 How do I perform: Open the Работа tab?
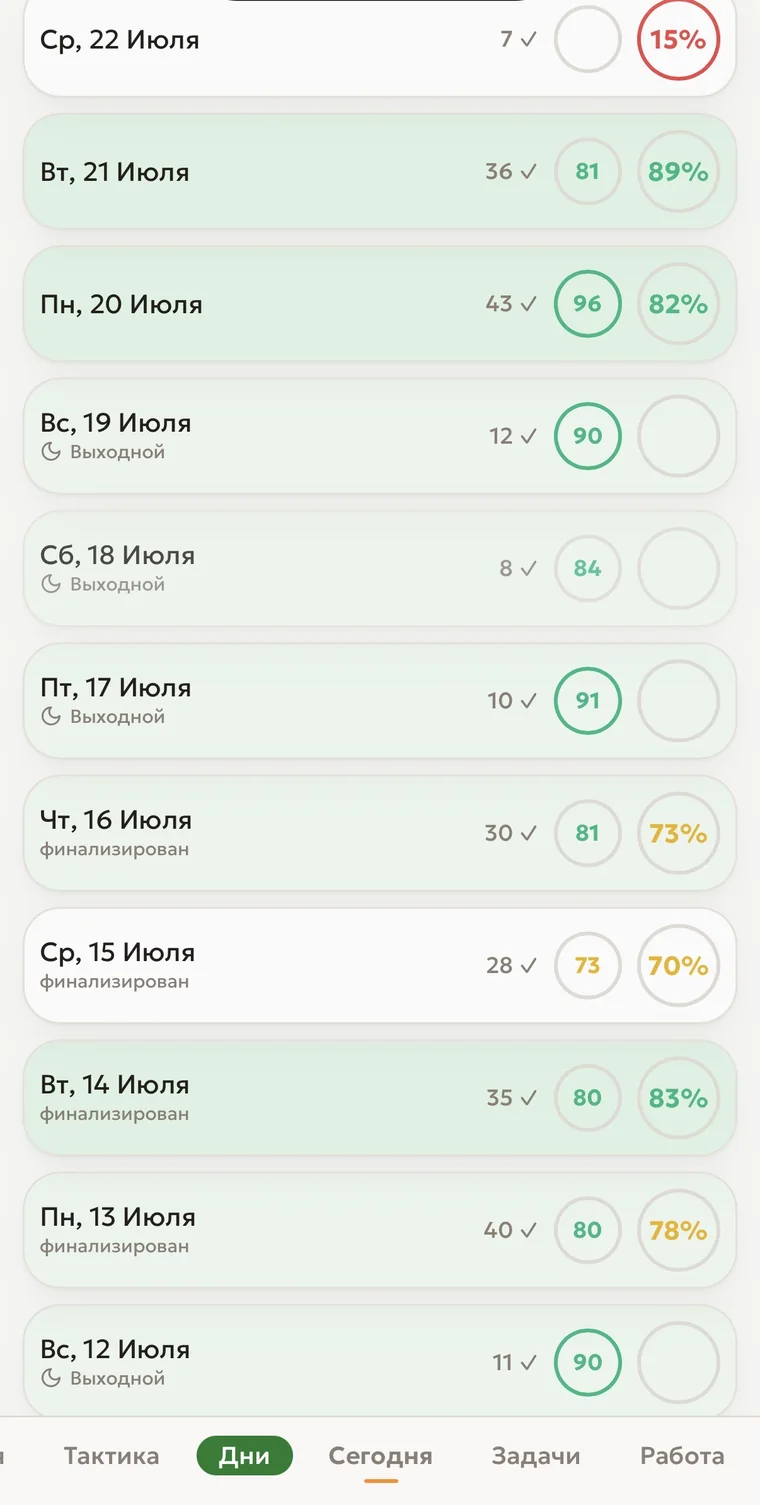click(x=682, y=1456)
